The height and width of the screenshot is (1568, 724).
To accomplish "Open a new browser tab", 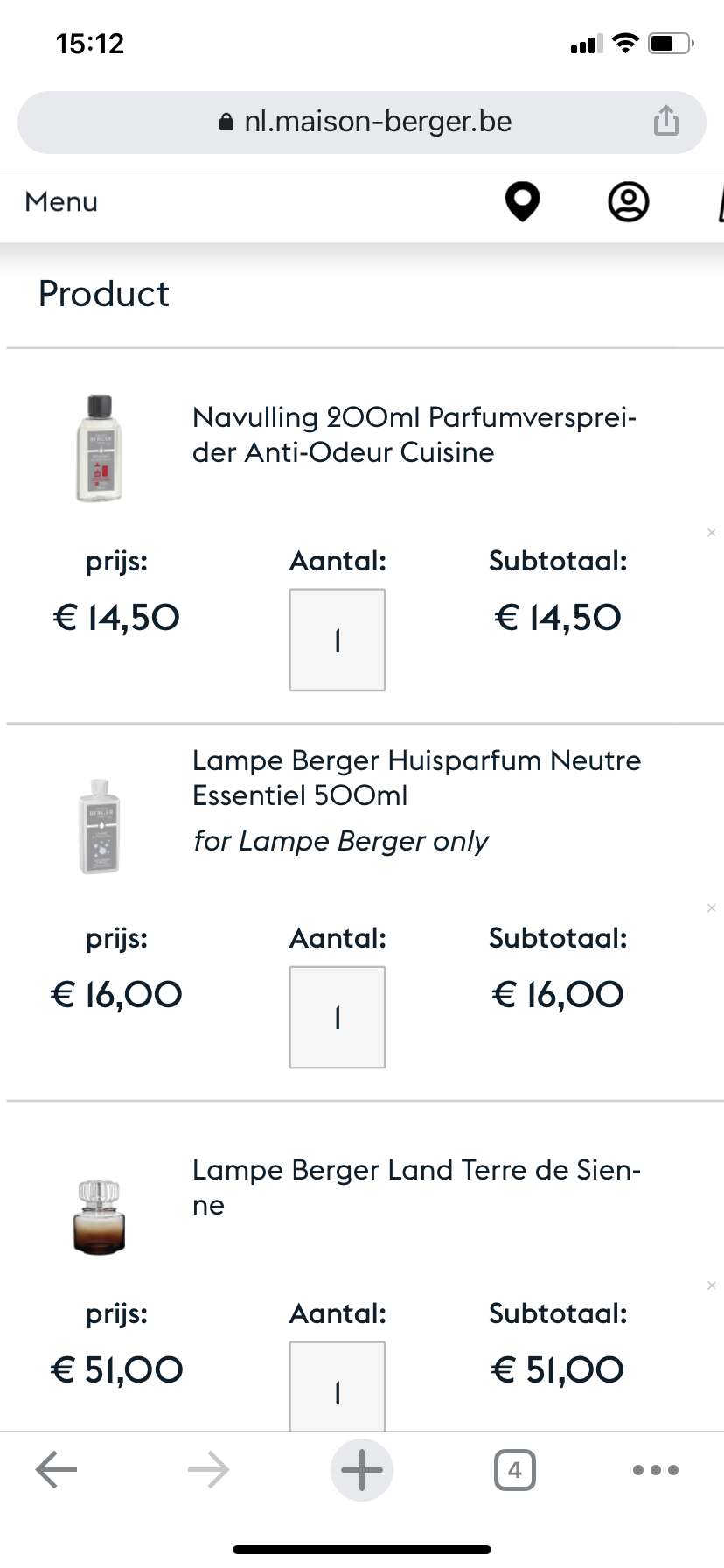I will [362, 1470].
